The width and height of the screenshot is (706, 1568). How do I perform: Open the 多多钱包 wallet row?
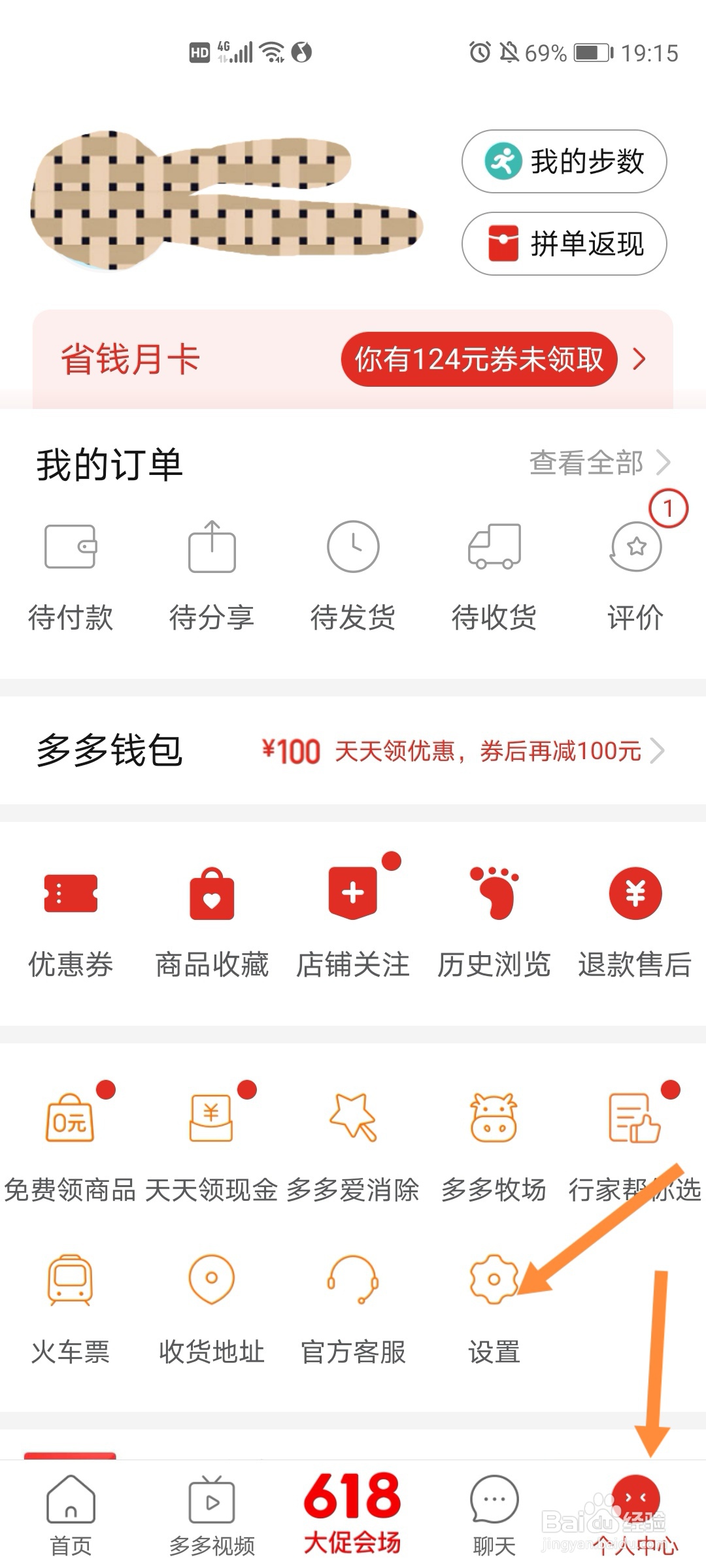coord(353,750)
